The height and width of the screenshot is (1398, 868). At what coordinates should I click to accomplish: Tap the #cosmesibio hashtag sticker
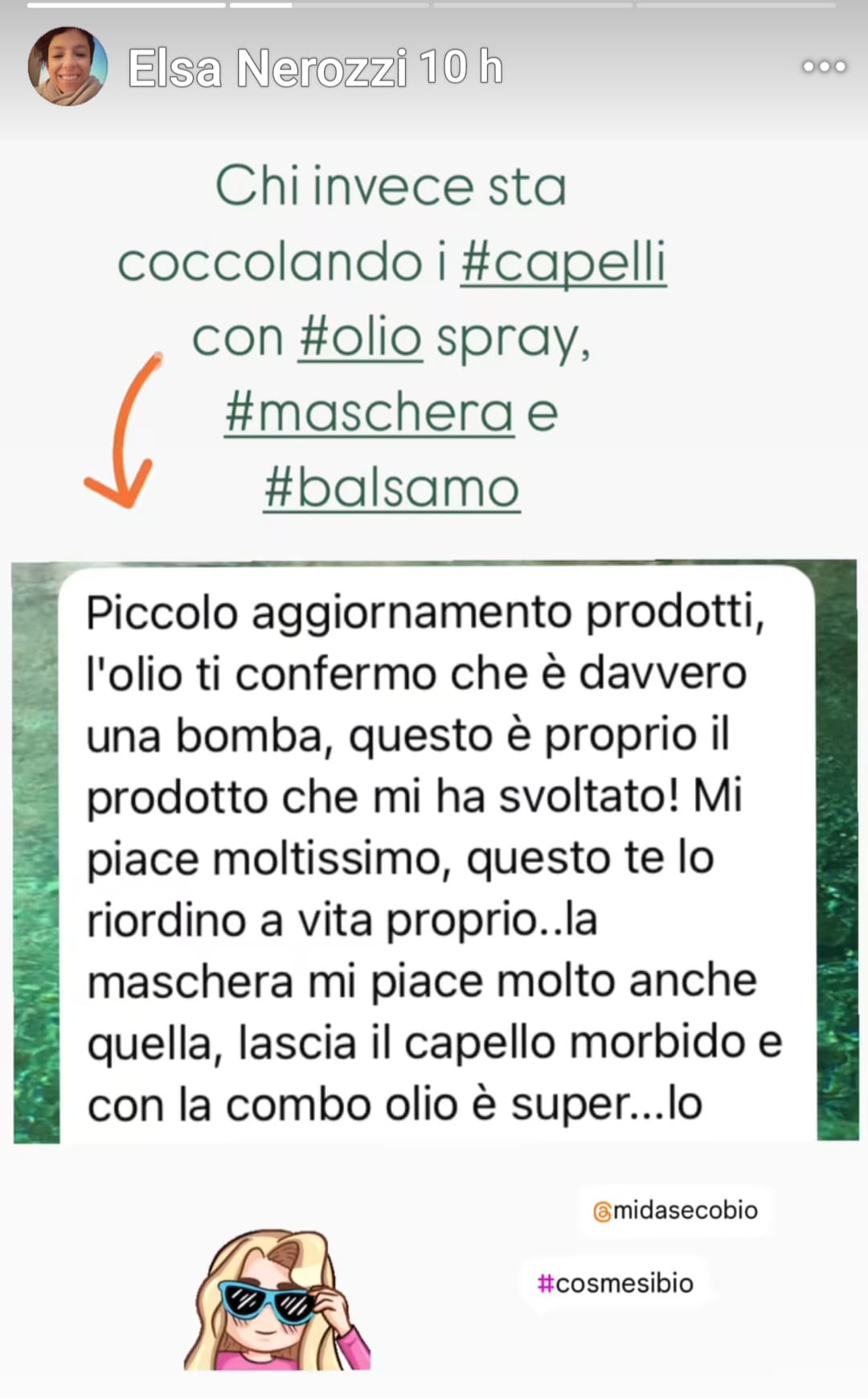pos(616,1283)
